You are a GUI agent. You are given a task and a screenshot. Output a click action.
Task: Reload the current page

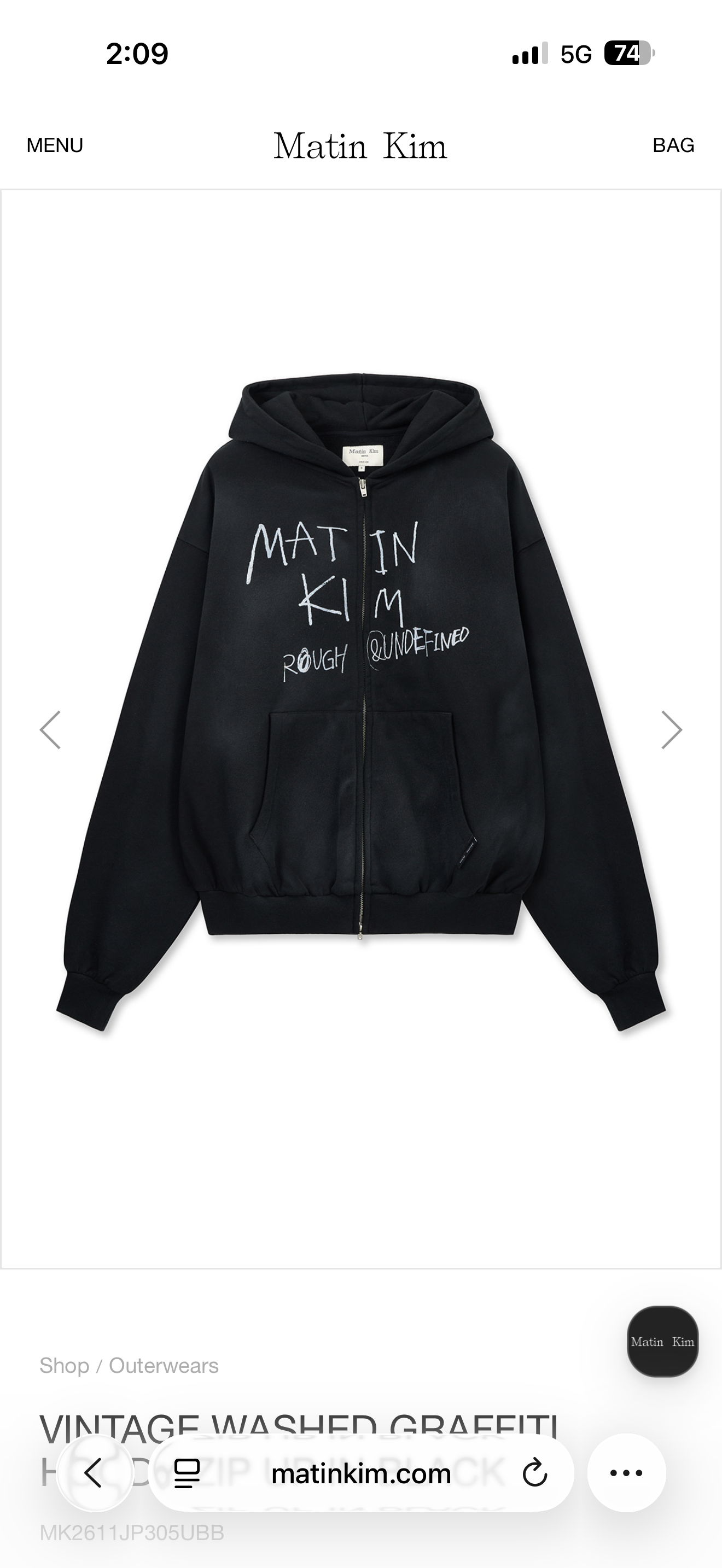click(535, 1473)
